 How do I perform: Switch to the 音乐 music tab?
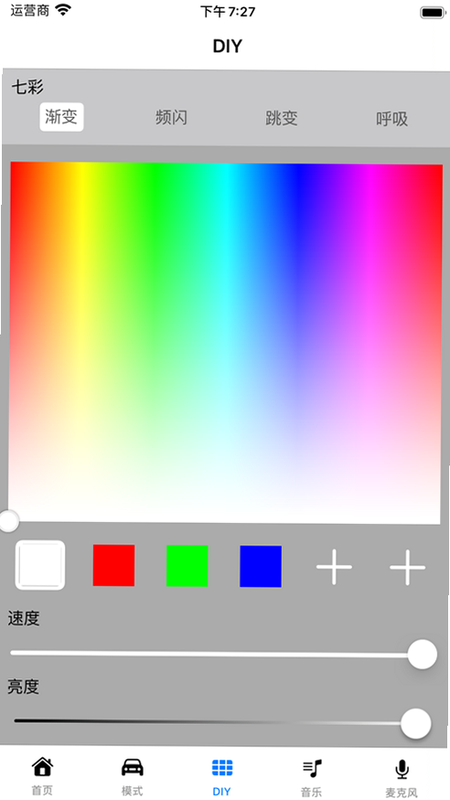pos(312,777)
